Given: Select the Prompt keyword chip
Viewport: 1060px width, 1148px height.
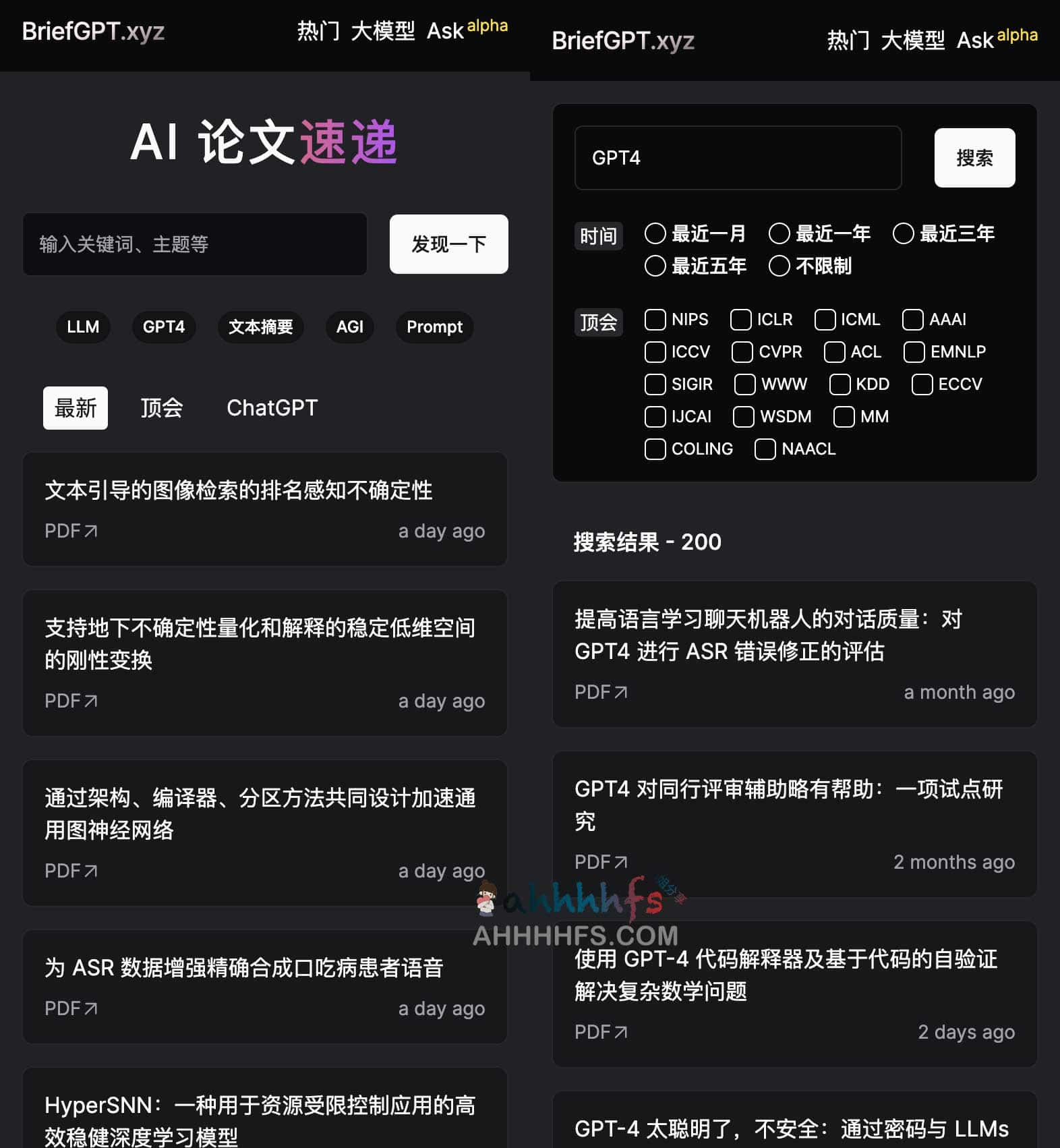Looking at the screenshot, I should coord(434,327).
